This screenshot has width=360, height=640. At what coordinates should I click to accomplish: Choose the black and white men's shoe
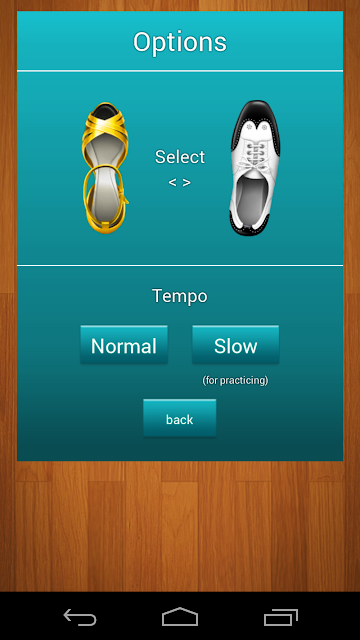[x=255, y=168]
